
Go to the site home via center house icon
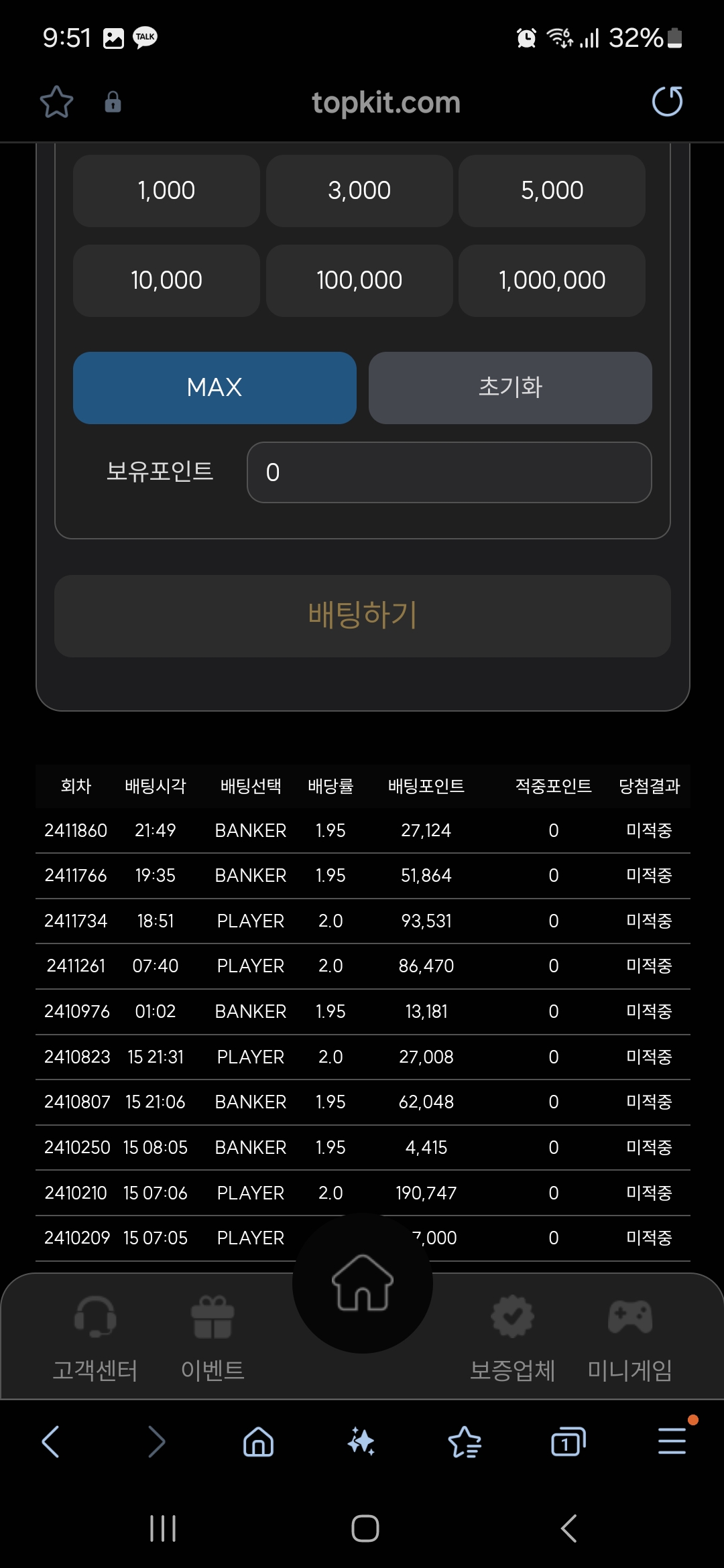tap(362, 1282)
